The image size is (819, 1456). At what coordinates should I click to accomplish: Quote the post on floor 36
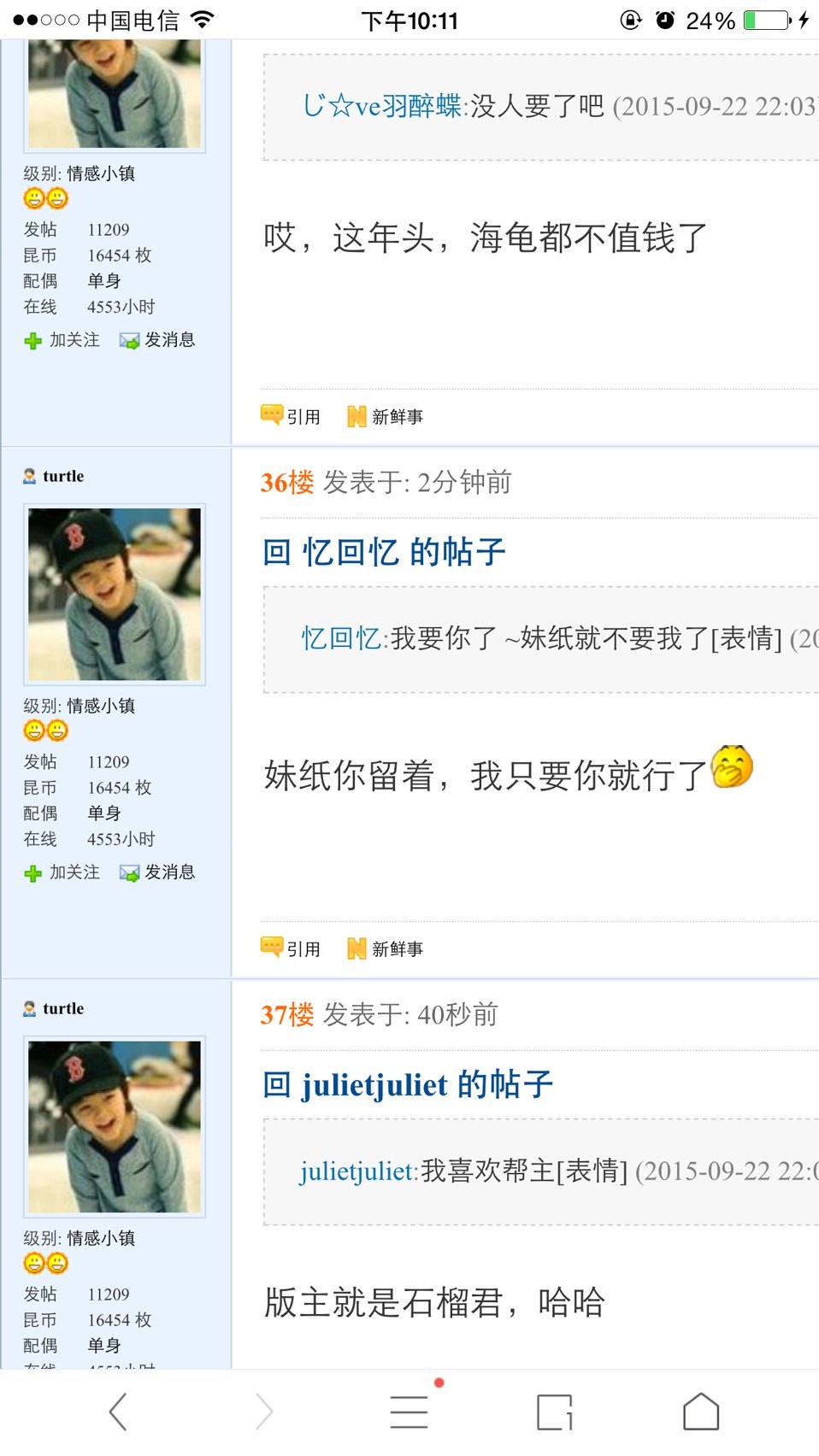click(292, 948)
